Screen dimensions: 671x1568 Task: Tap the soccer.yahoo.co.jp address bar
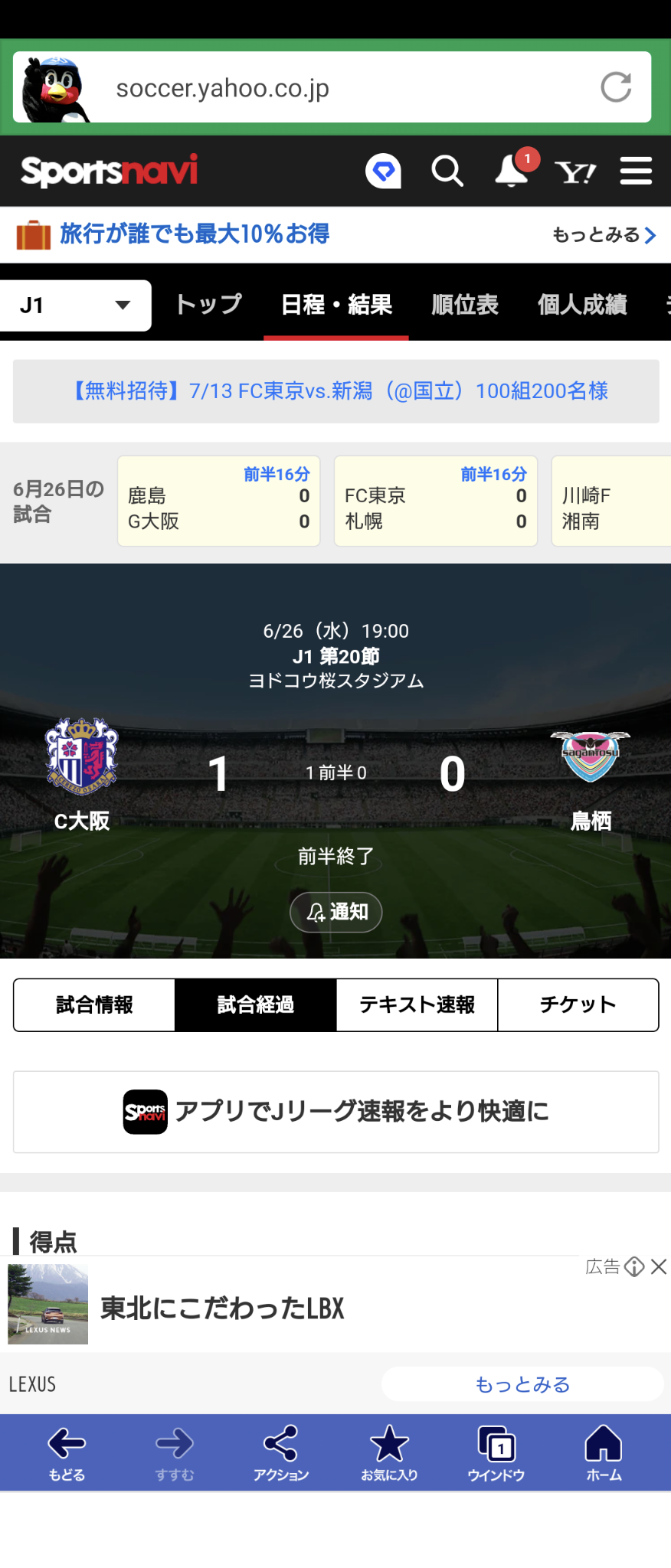337,88
